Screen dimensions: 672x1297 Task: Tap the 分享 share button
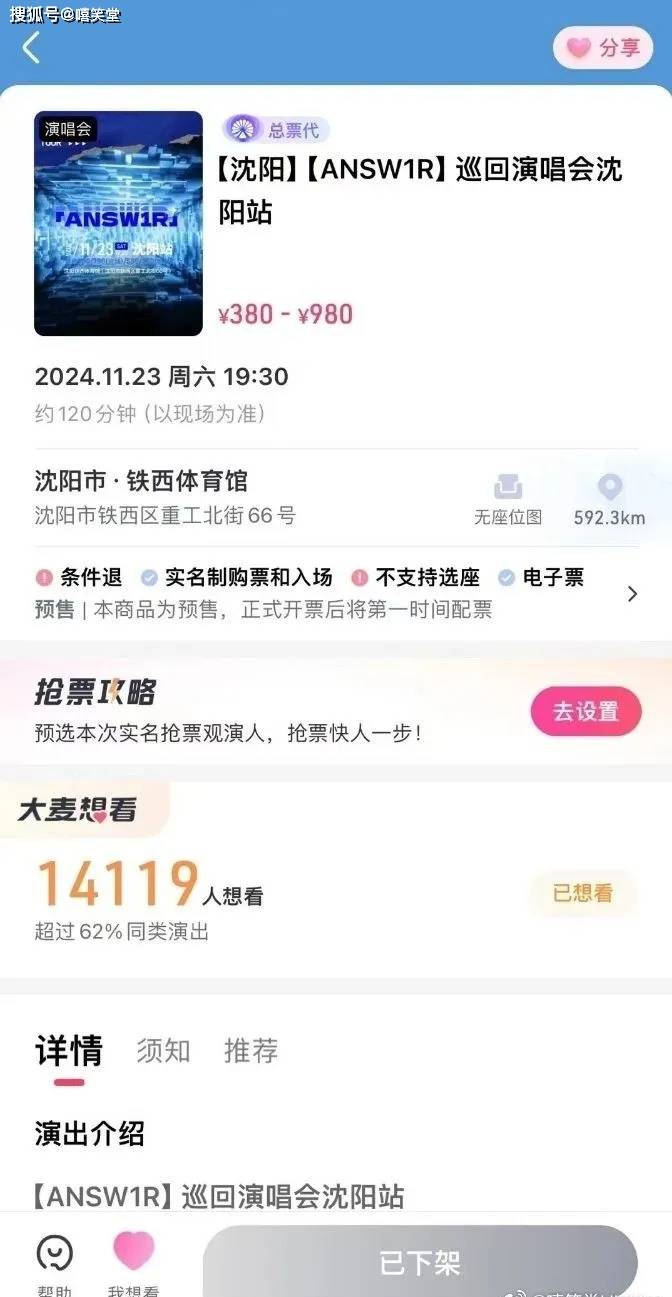click(x=603, y=48)
